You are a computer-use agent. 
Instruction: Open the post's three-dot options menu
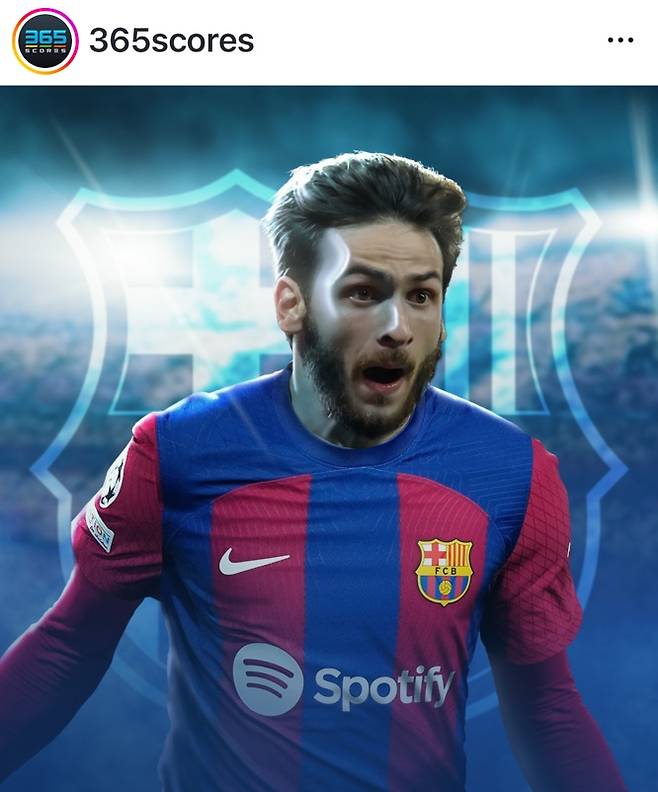pos(620,41)
